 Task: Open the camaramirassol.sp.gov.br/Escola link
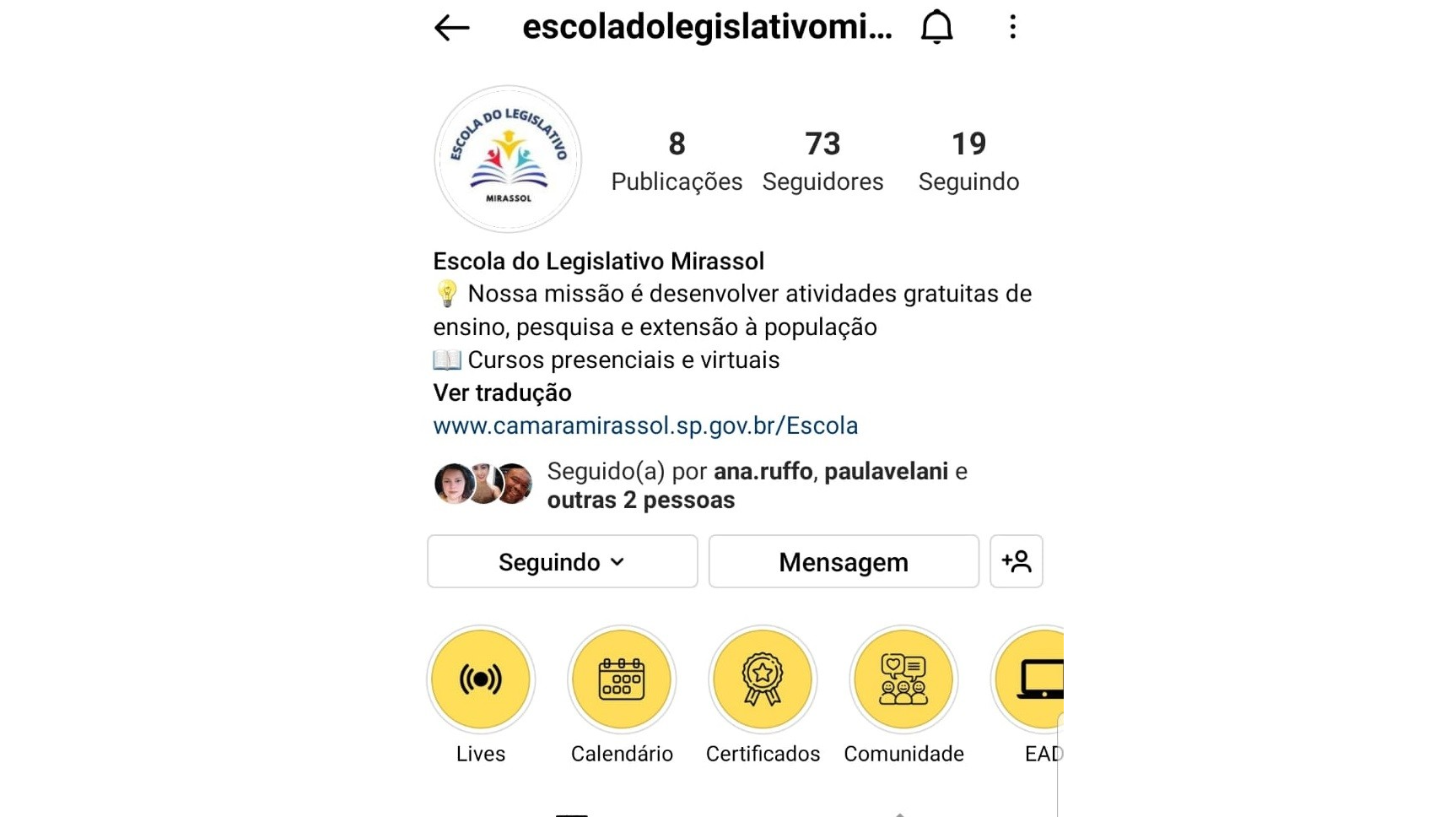(x=645, y=425)
